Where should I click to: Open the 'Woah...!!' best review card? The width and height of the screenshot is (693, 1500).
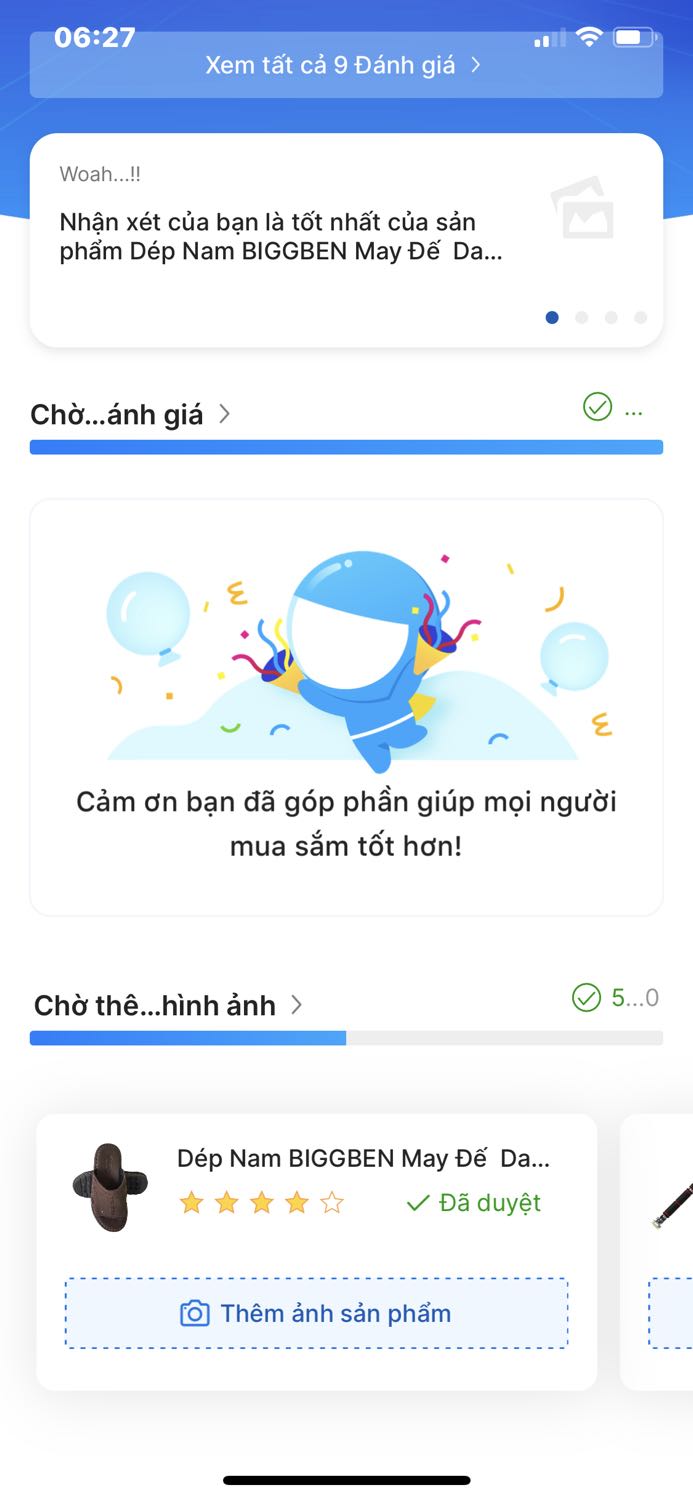[300, 236]
